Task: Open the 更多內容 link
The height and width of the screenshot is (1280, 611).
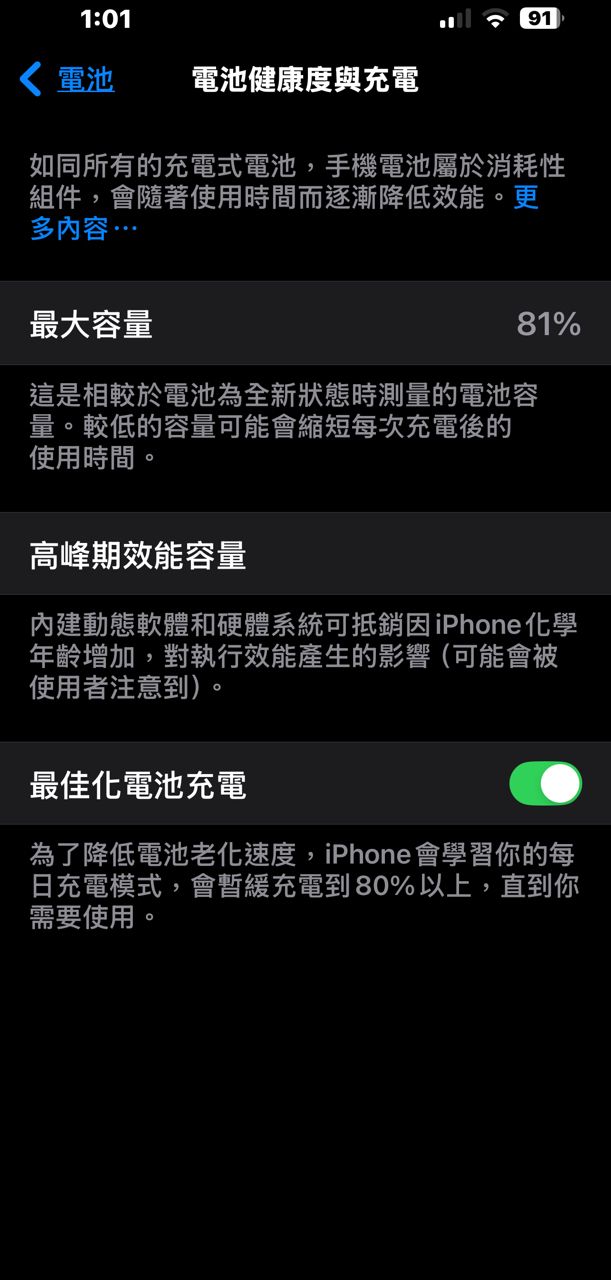Action: tap(83, 229)
